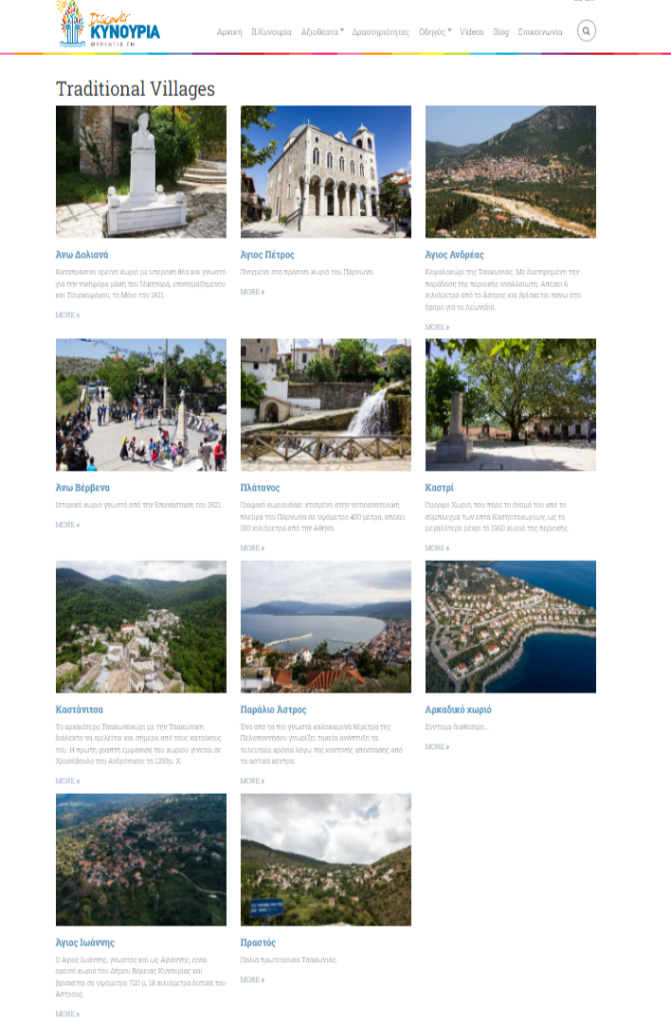Open the Αρκαδικό χωριό aerial image
This screenshot has height=1023, width=671.
[510, 626]
